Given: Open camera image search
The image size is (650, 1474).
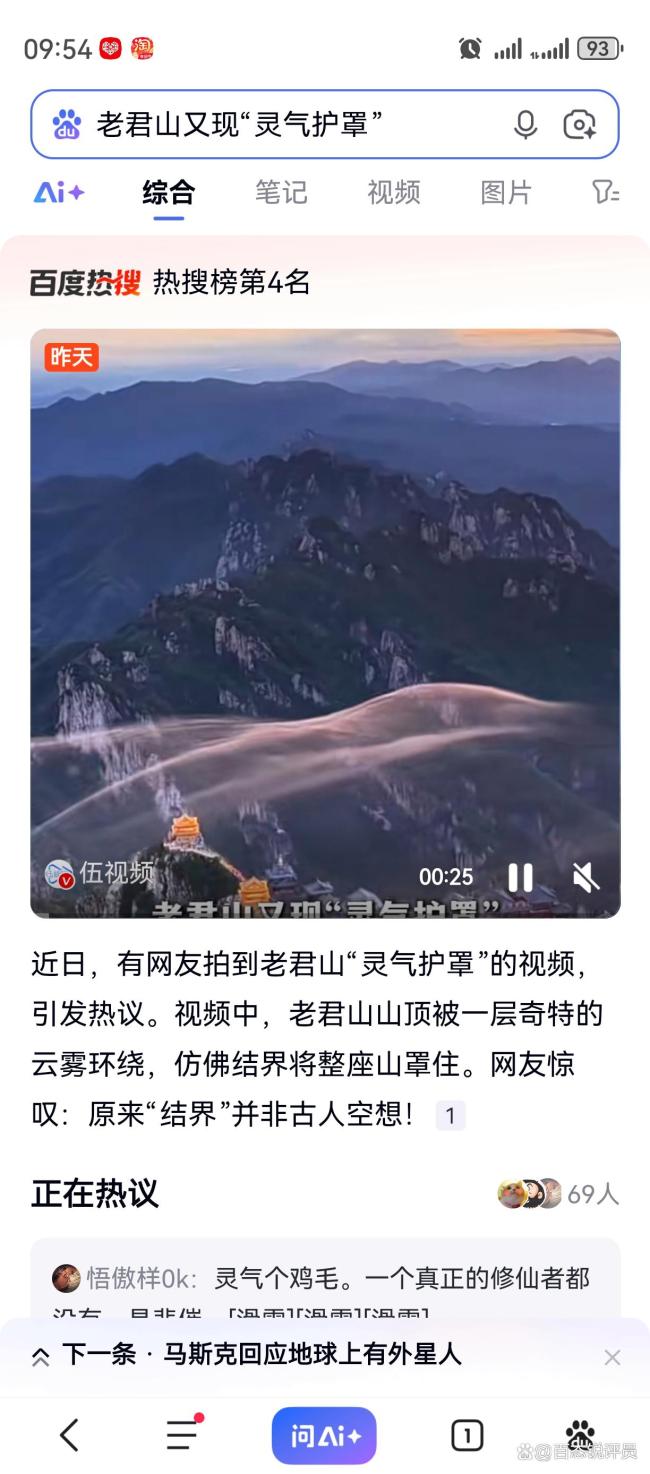Looking at the screenshot, I should pos(580,125).
